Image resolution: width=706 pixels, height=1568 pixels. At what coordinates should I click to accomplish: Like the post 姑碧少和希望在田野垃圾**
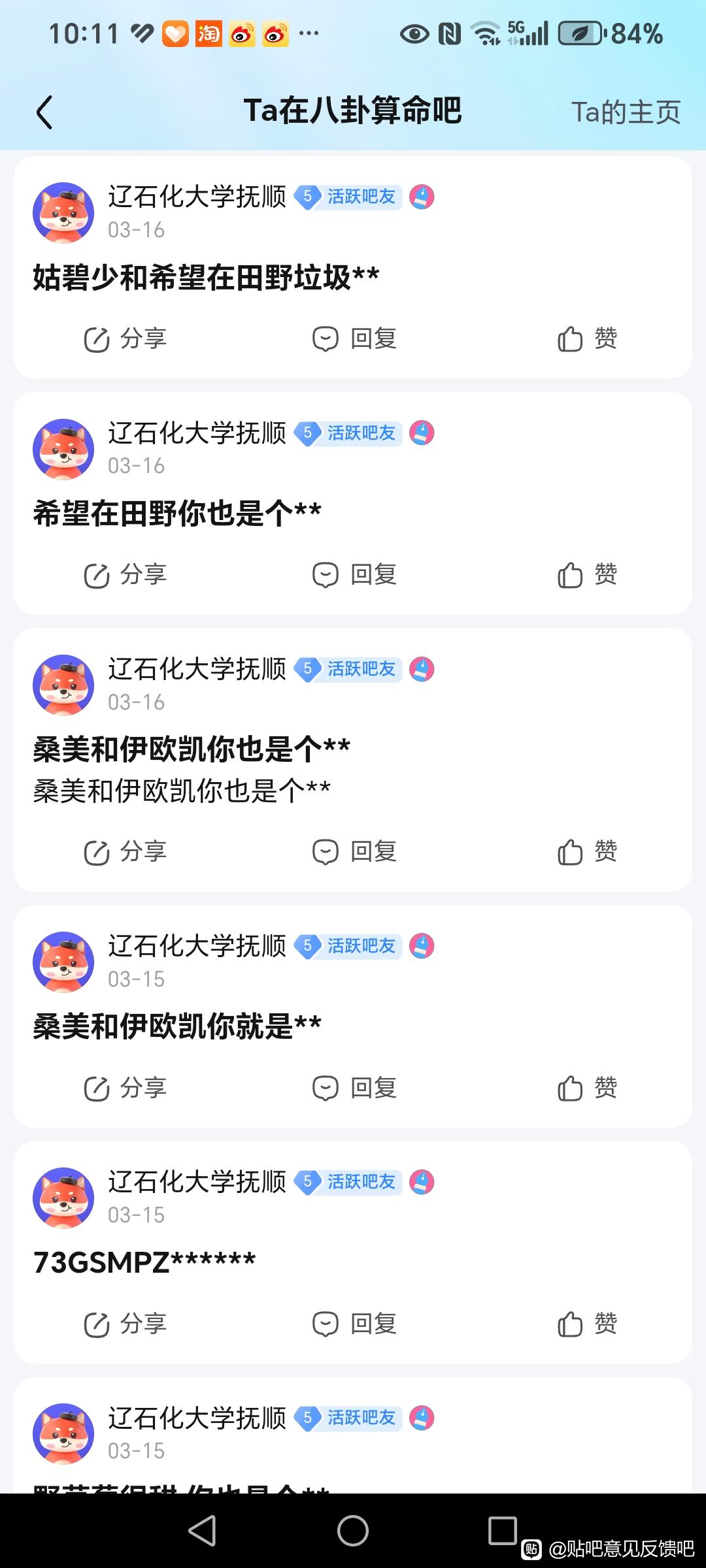tap(587, 339)
